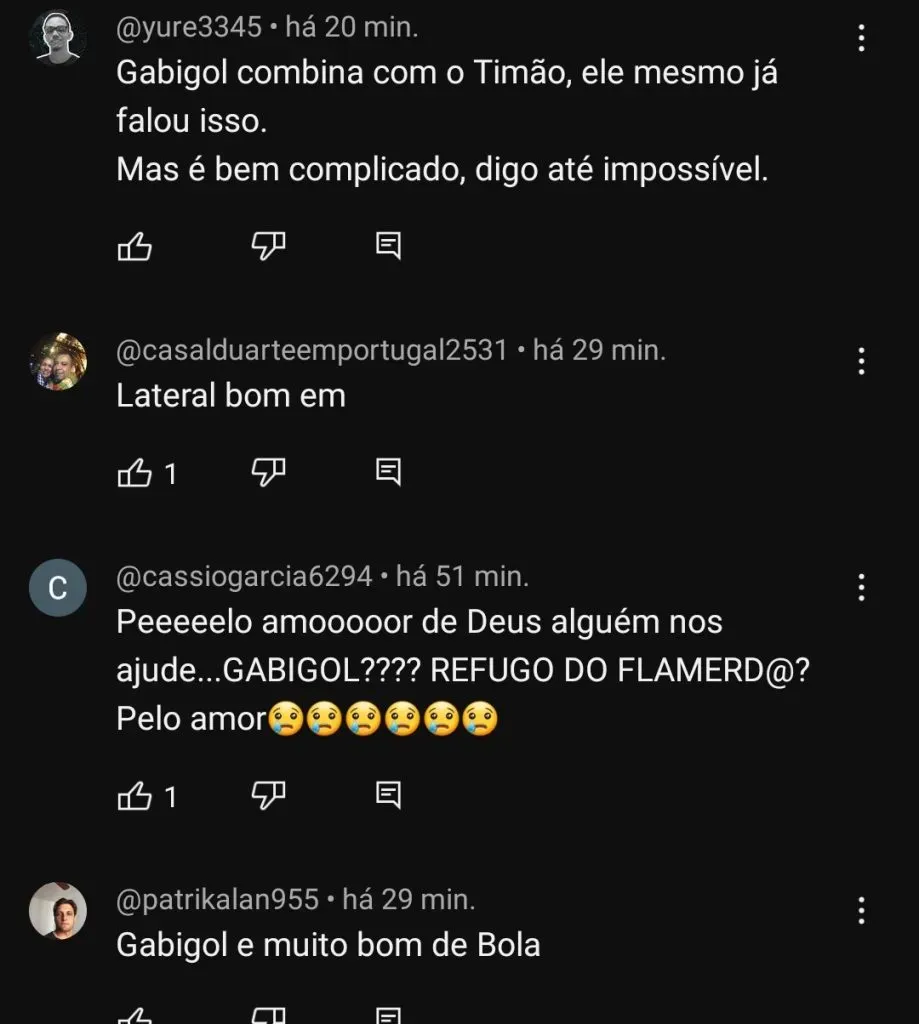The image size is (919, 1024).
Task: Open options for @casalduarteemportugal2531's comment
Action: 861,362
